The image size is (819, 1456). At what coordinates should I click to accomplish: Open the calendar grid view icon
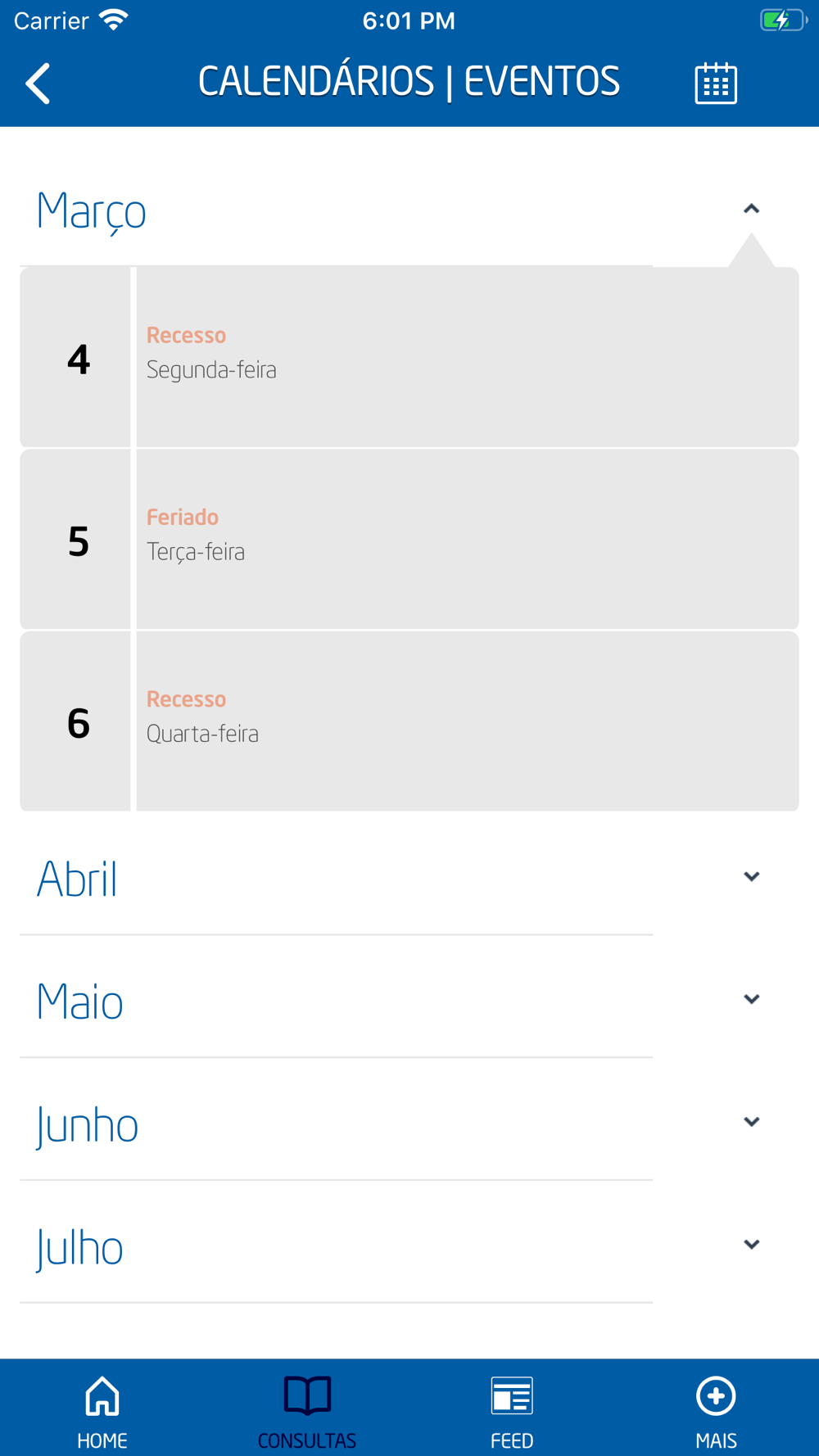pos(716,83)
